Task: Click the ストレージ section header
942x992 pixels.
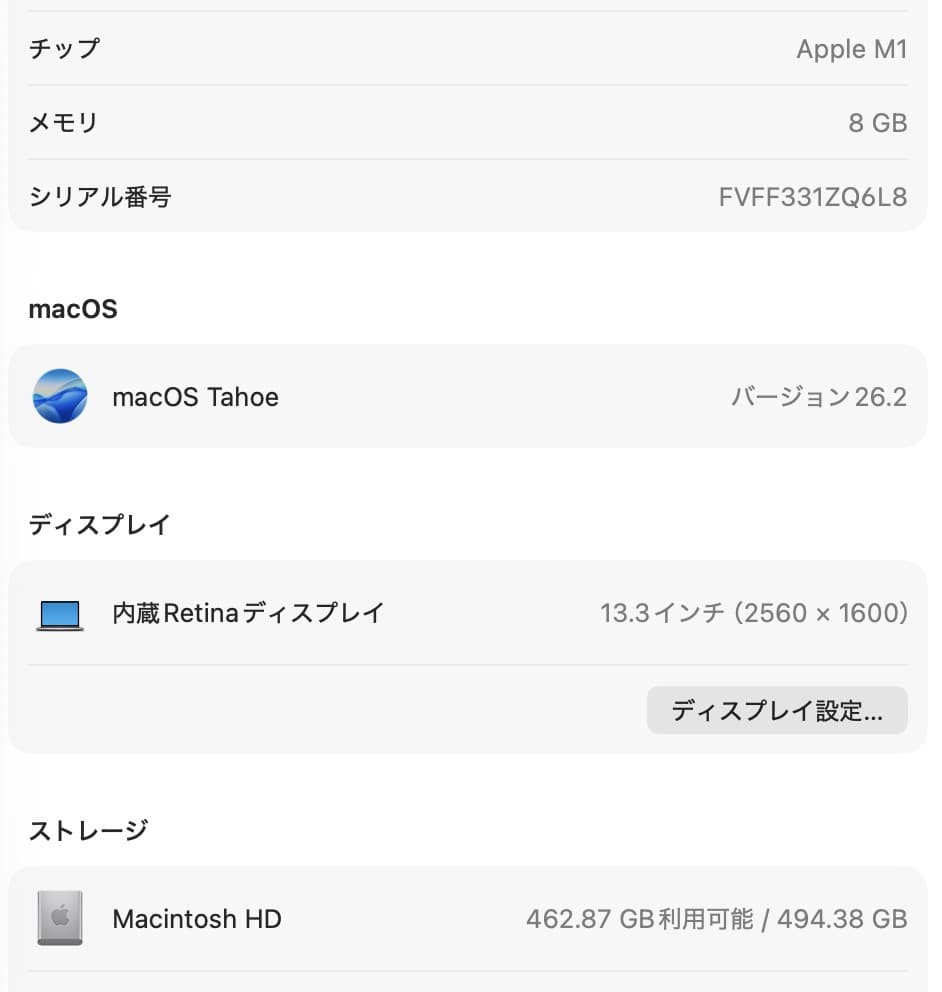Action: pyautogui.click(x=88, y=830)
